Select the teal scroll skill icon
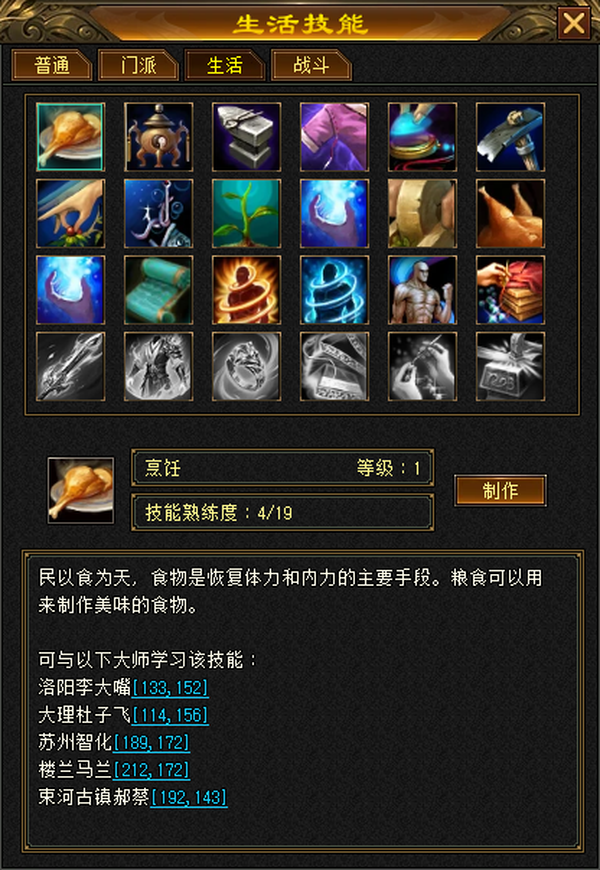 coord(158,290)
